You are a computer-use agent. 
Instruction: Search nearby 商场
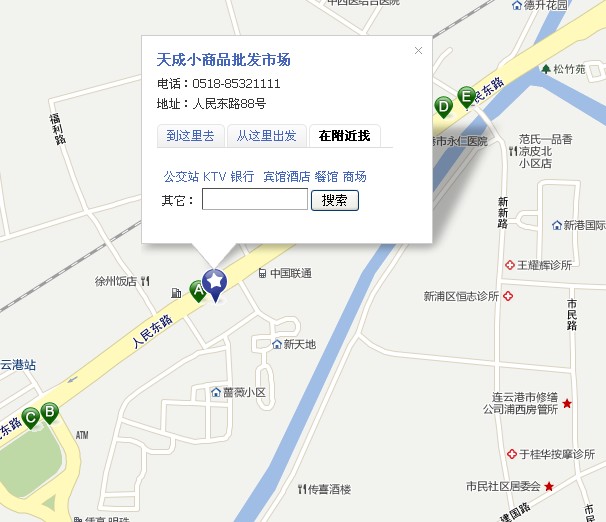click(x=354, y=176)
